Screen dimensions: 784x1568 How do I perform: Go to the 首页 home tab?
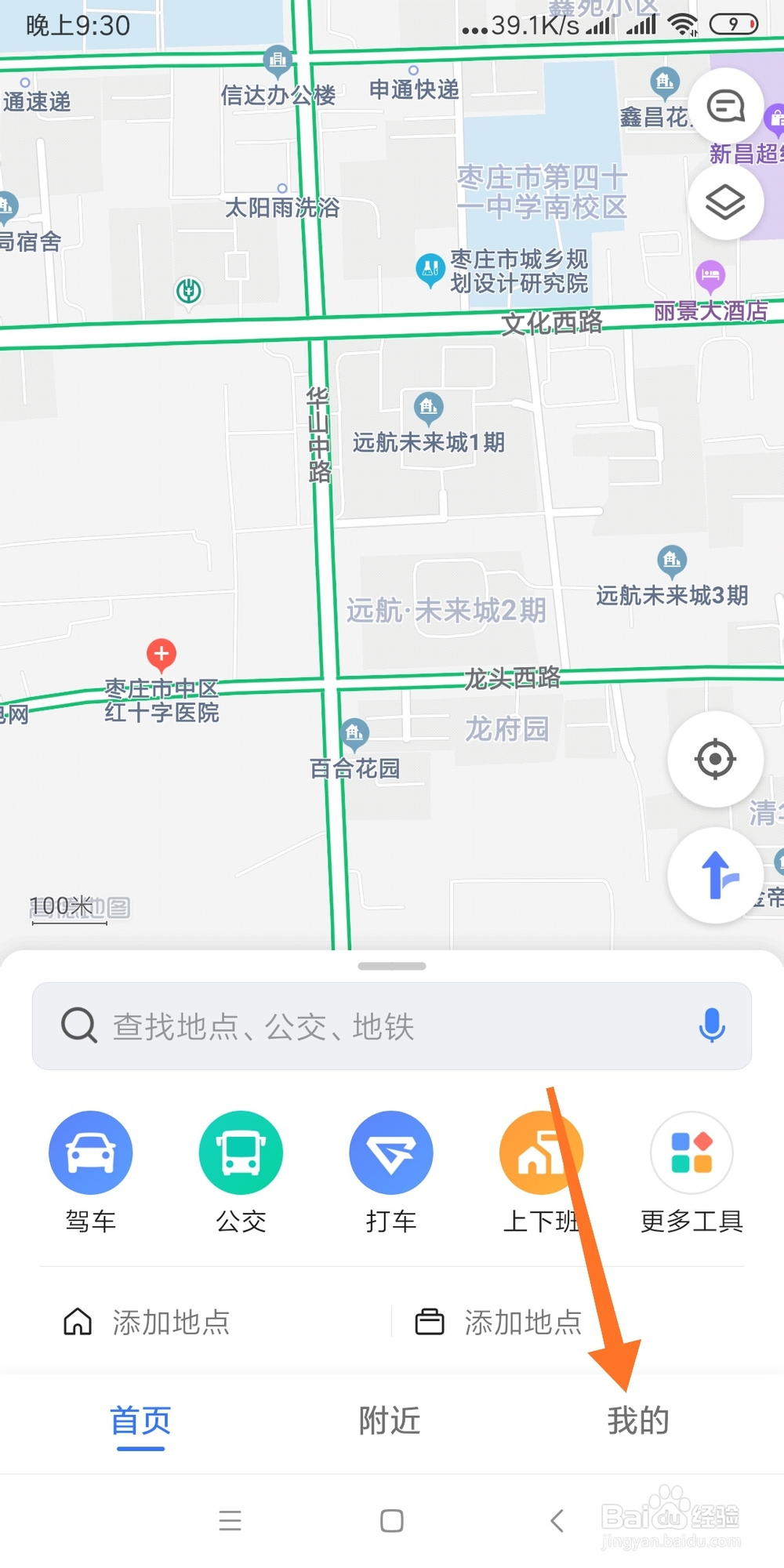click(140, 1421)
